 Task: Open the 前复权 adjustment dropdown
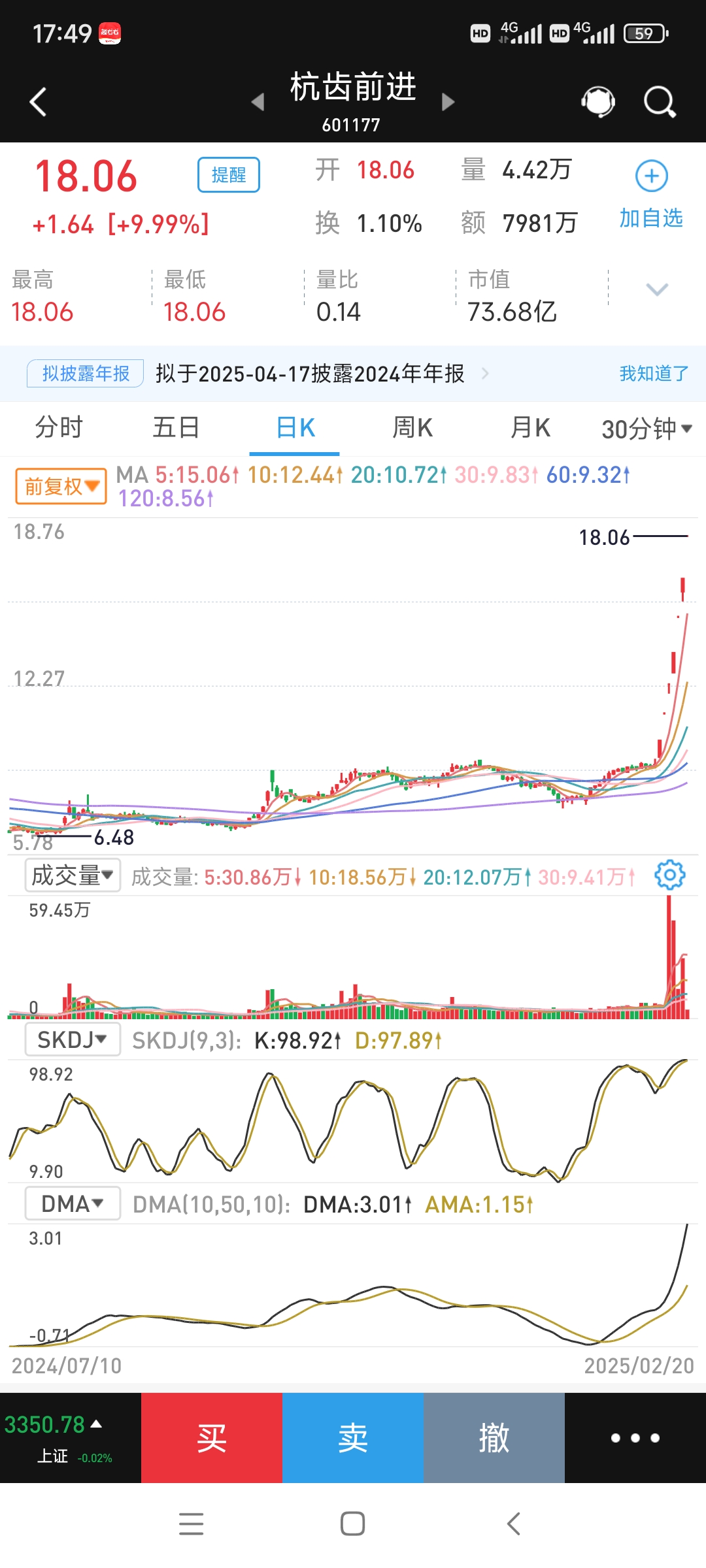59,485
